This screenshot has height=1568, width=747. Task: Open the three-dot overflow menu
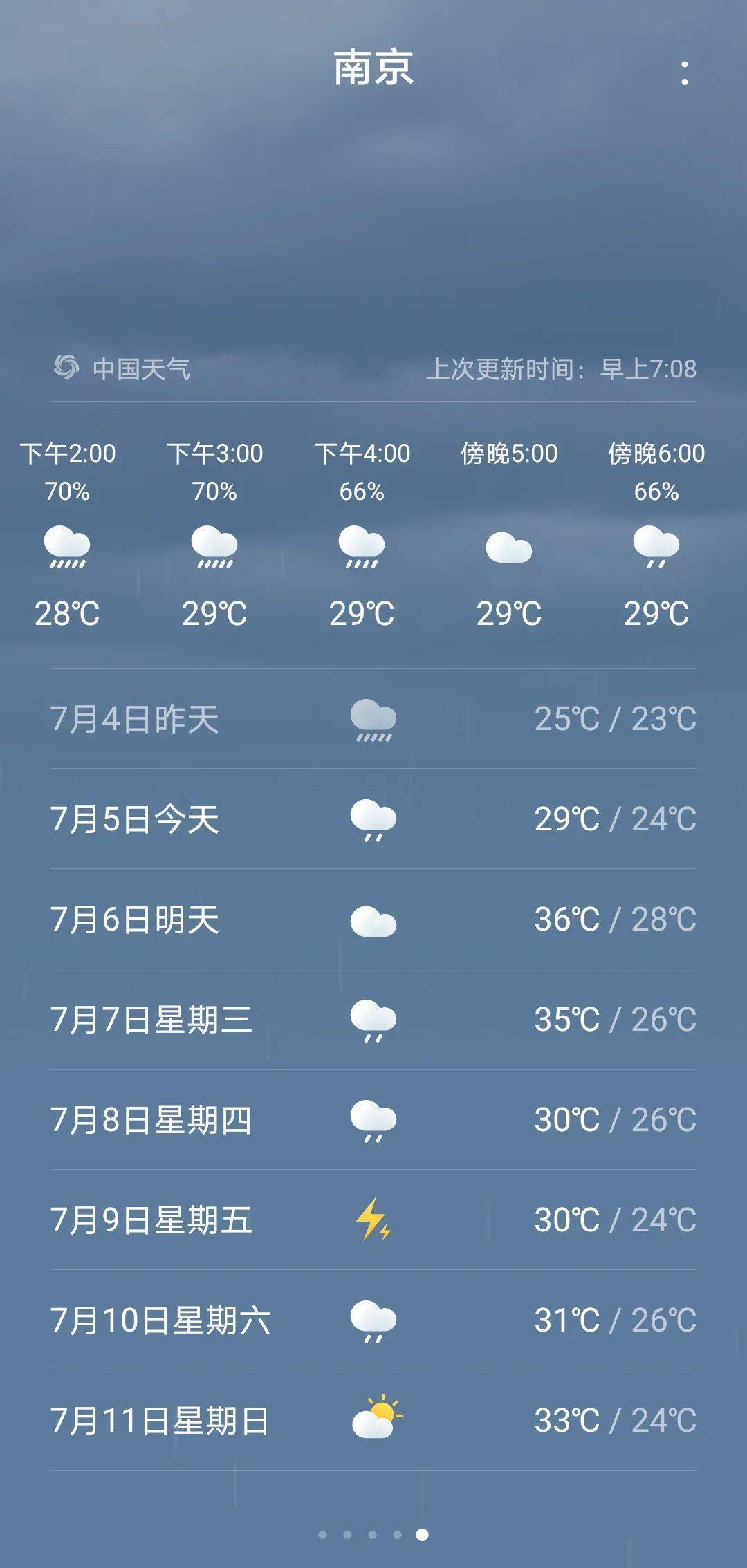click(685, 73)
